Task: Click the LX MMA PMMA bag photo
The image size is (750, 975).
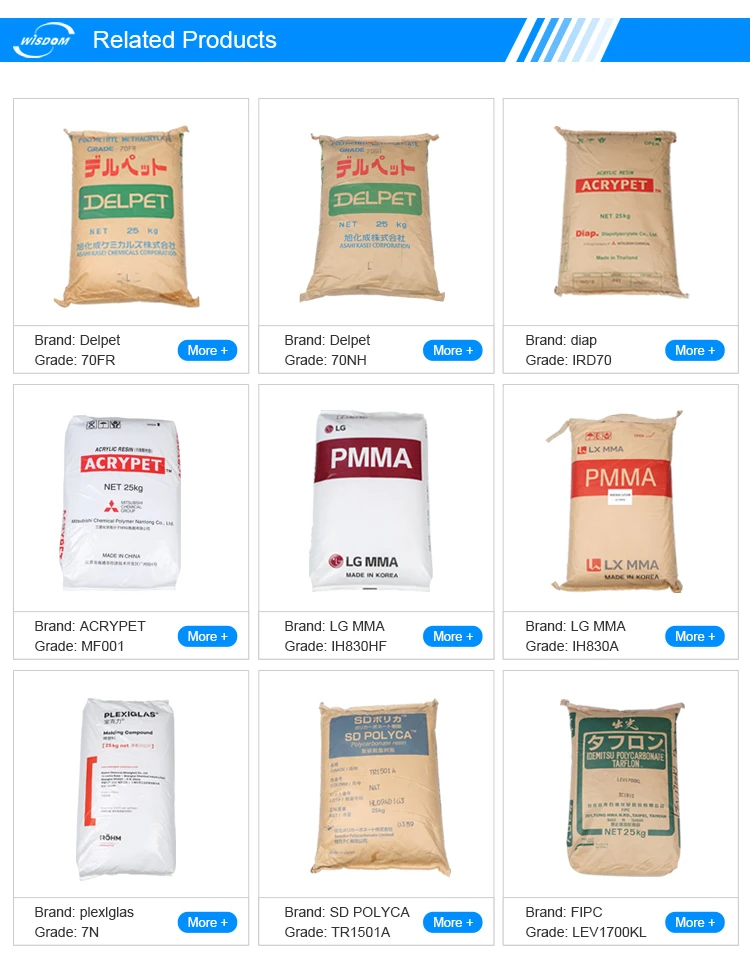Action: click(x=618, y=498)
